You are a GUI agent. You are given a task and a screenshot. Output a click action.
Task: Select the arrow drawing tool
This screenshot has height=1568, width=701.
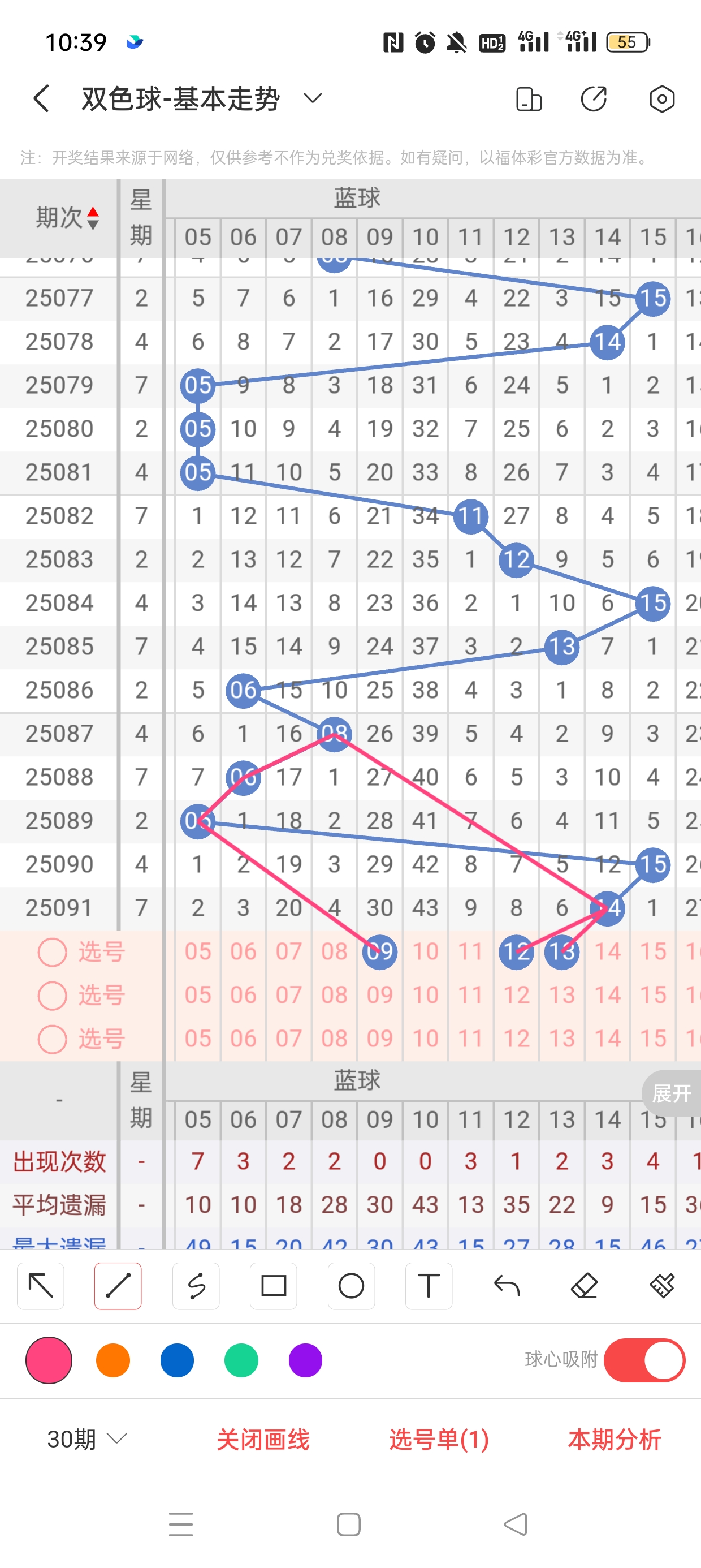coord(41,1286)
